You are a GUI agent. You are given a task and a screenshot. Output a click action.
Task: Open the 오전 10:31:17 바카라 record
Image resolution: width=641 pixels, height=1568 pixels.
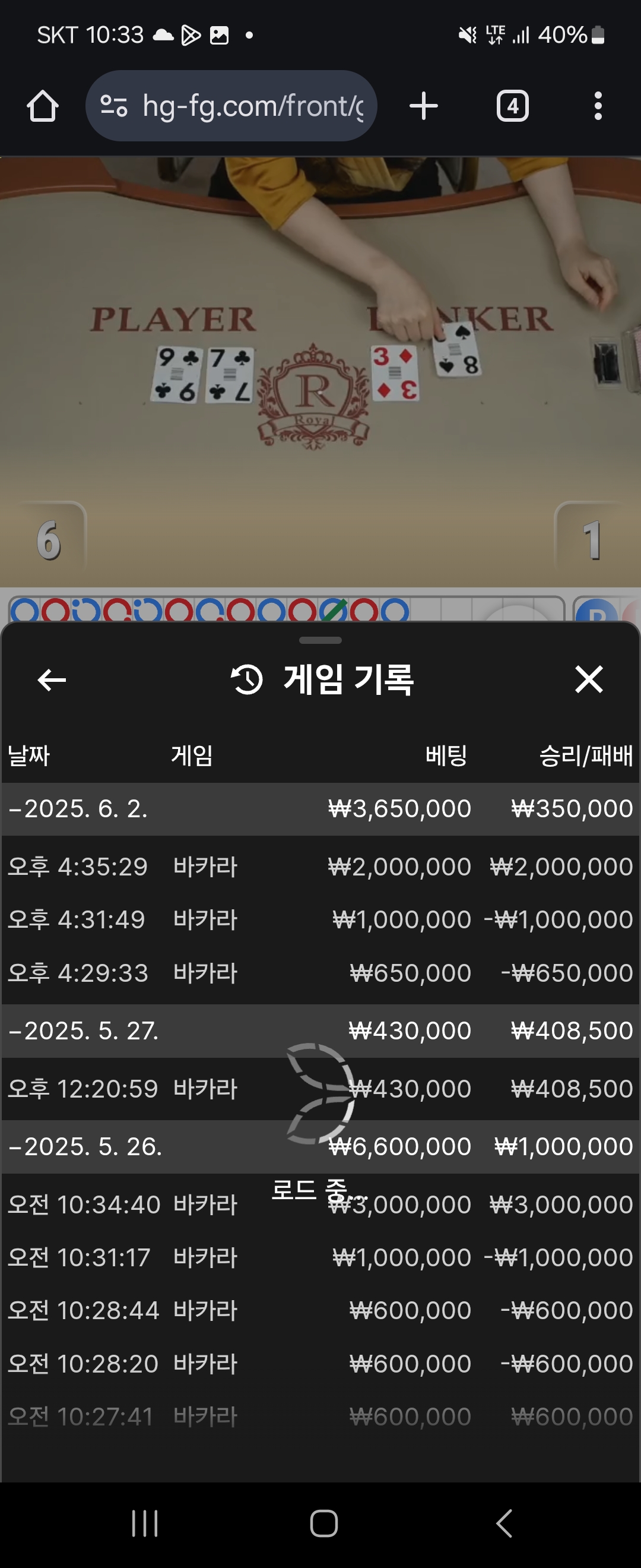click(x=320, y=1257)
